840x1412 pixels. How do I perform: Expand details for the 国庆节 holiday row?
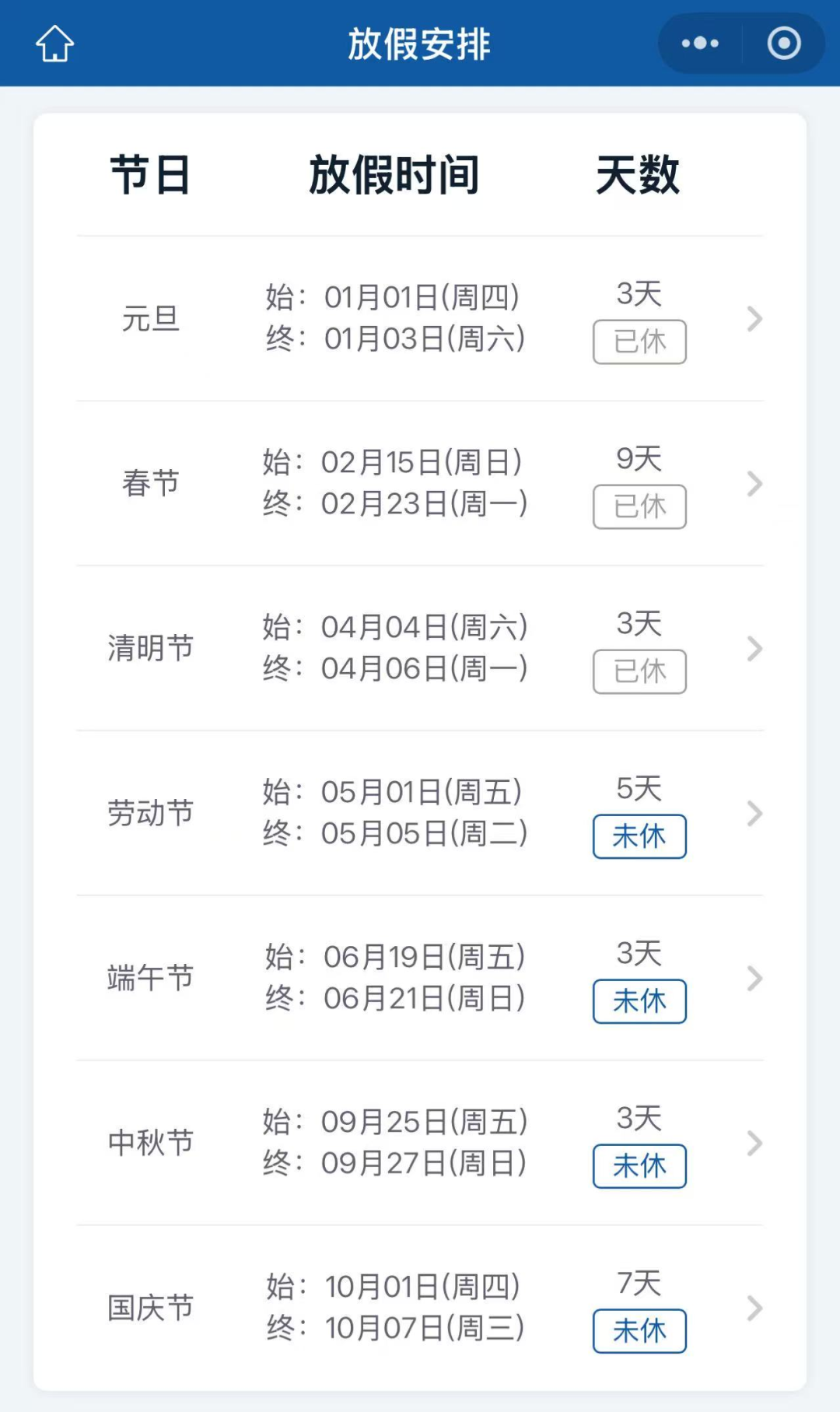(753, 1307)
